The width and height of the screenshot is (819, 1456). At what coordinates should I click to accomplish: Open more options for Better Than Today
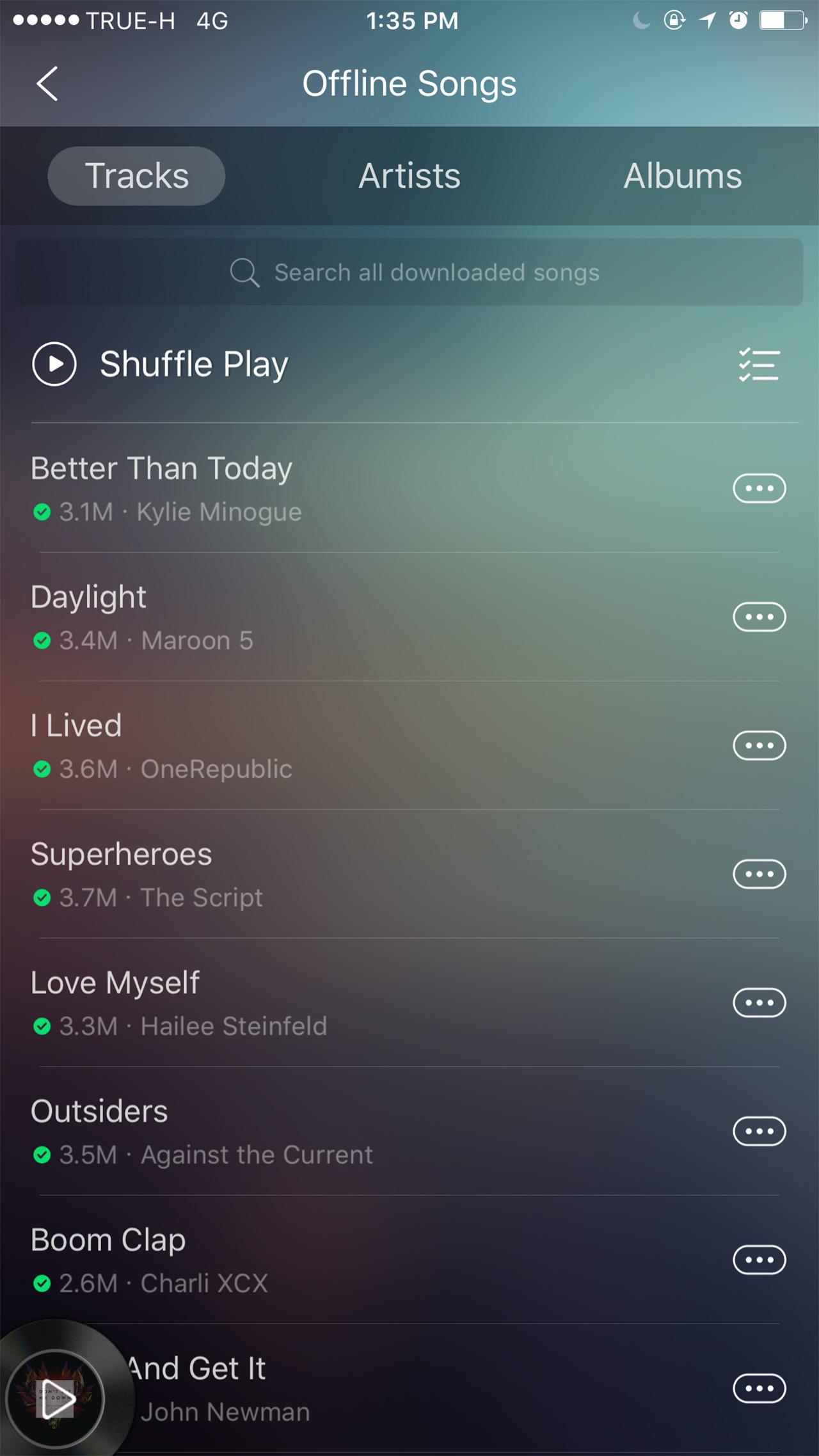click(x=759, y=489)
